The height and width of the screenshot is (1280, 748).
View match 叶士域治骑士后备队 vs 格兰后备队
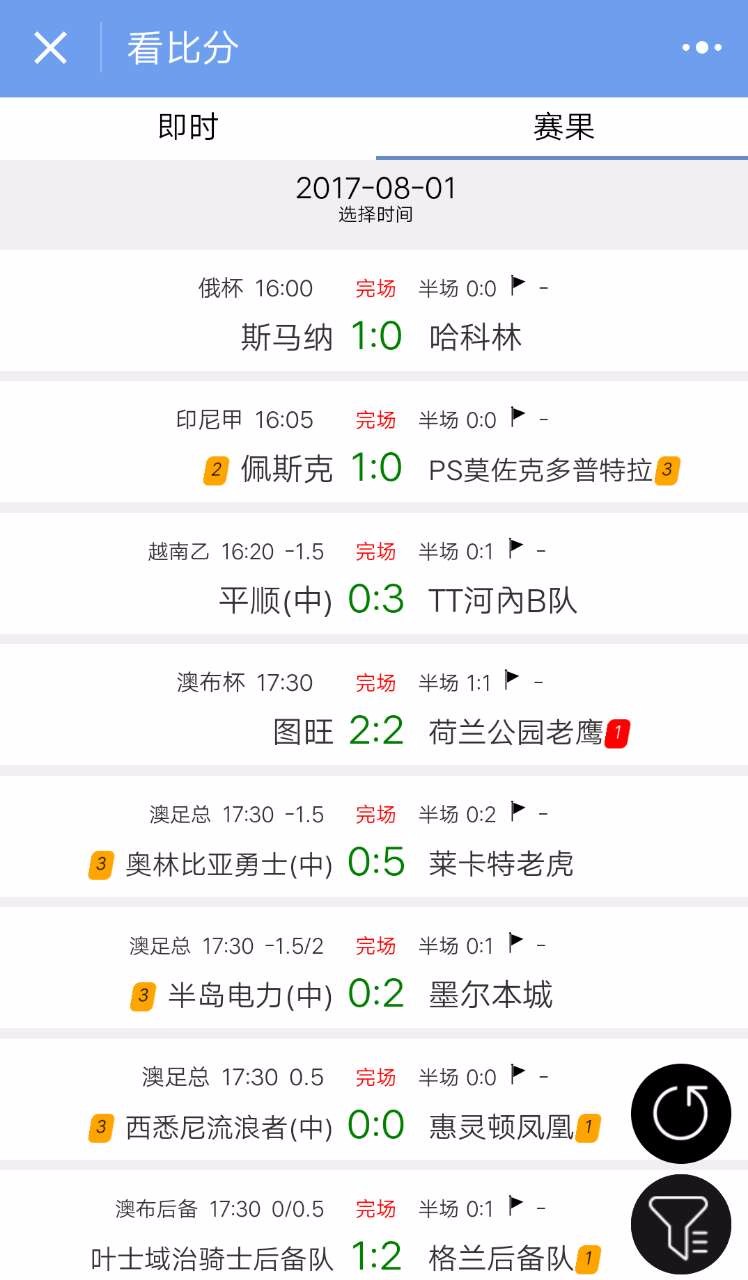tap(374, 1225)
